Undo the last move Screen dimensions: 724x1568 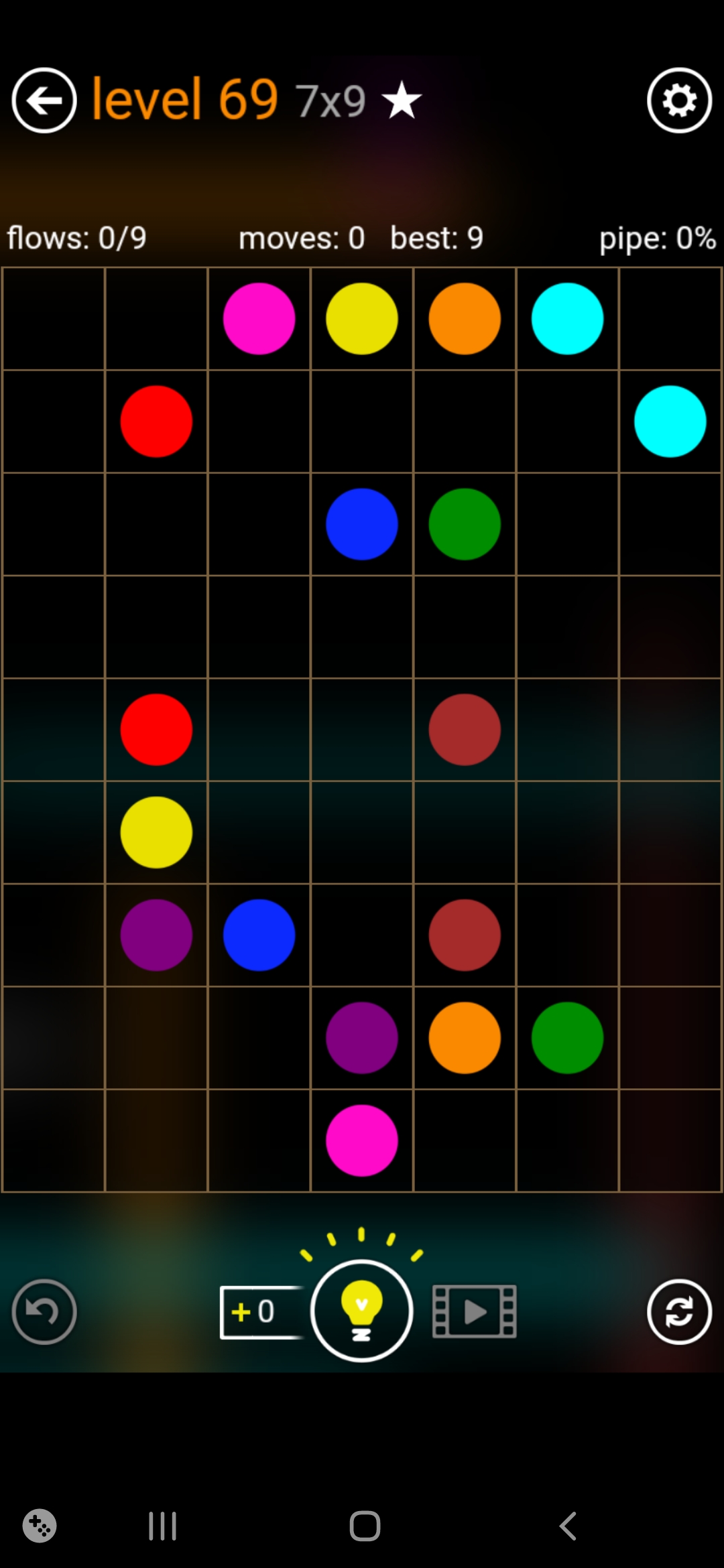pyautogui.click(x=44, y=1311)
